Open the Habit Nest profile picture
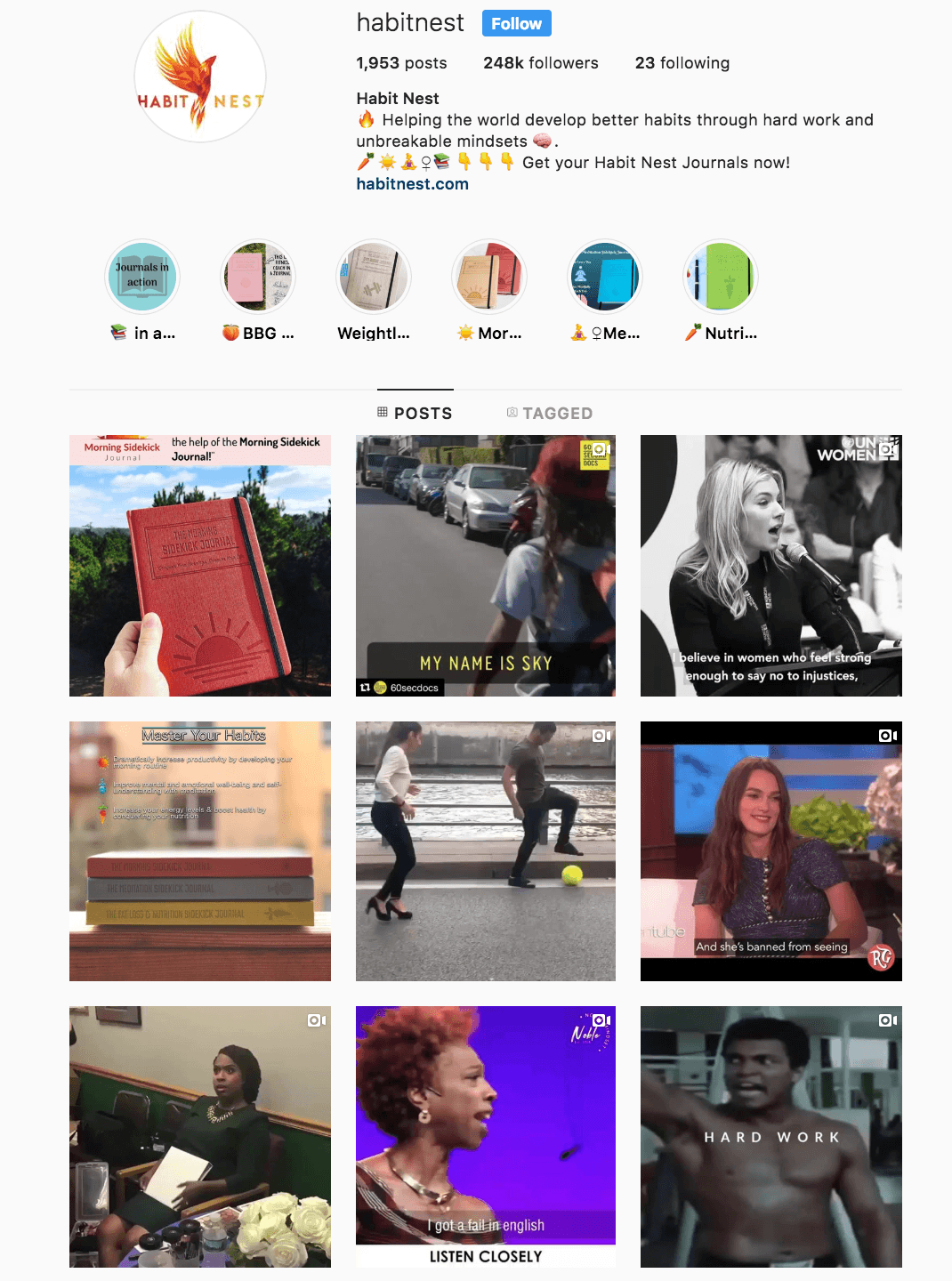This screenshot has height=1281, width=952. [x=200, y=77]
